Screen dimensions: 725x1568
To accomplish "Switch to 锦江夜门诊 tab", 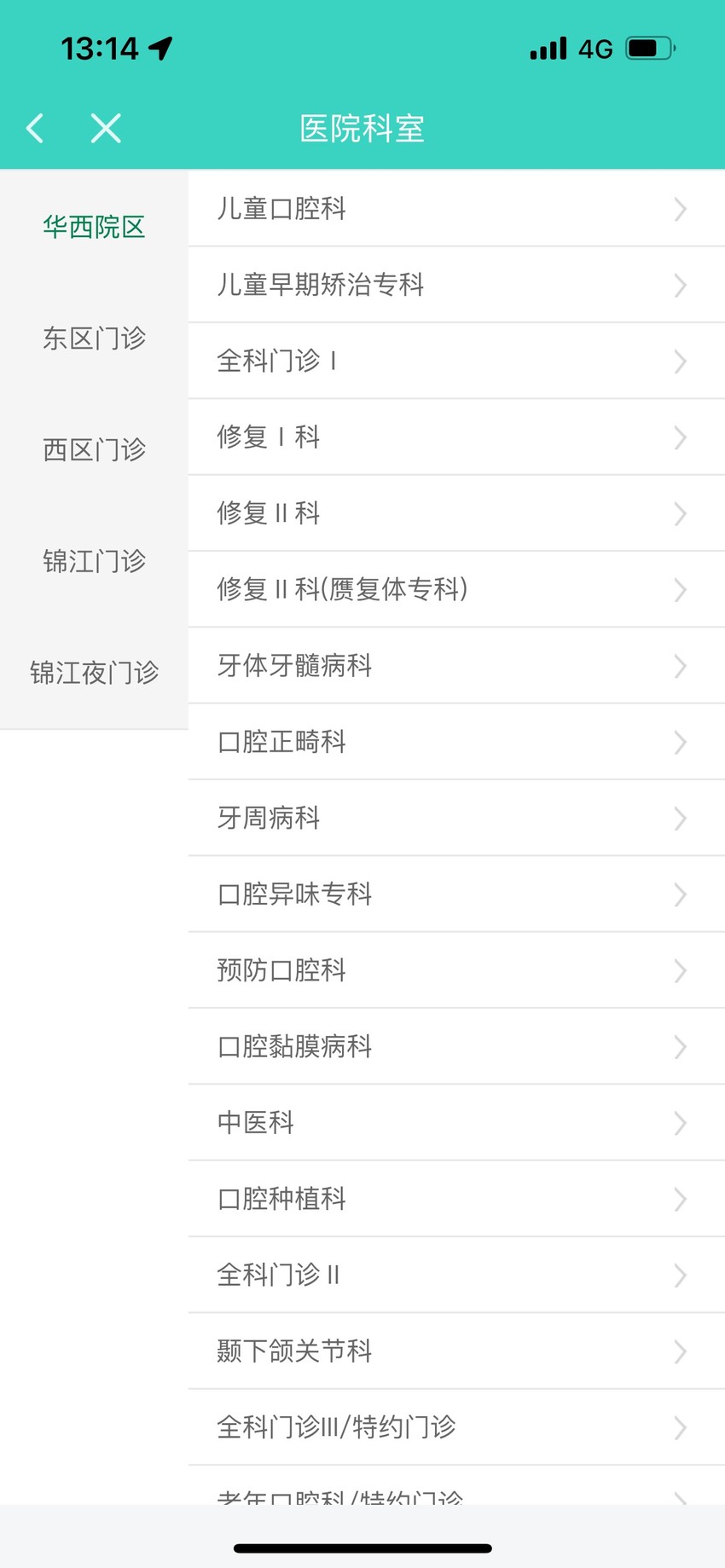I will click(x=94, y=674).
